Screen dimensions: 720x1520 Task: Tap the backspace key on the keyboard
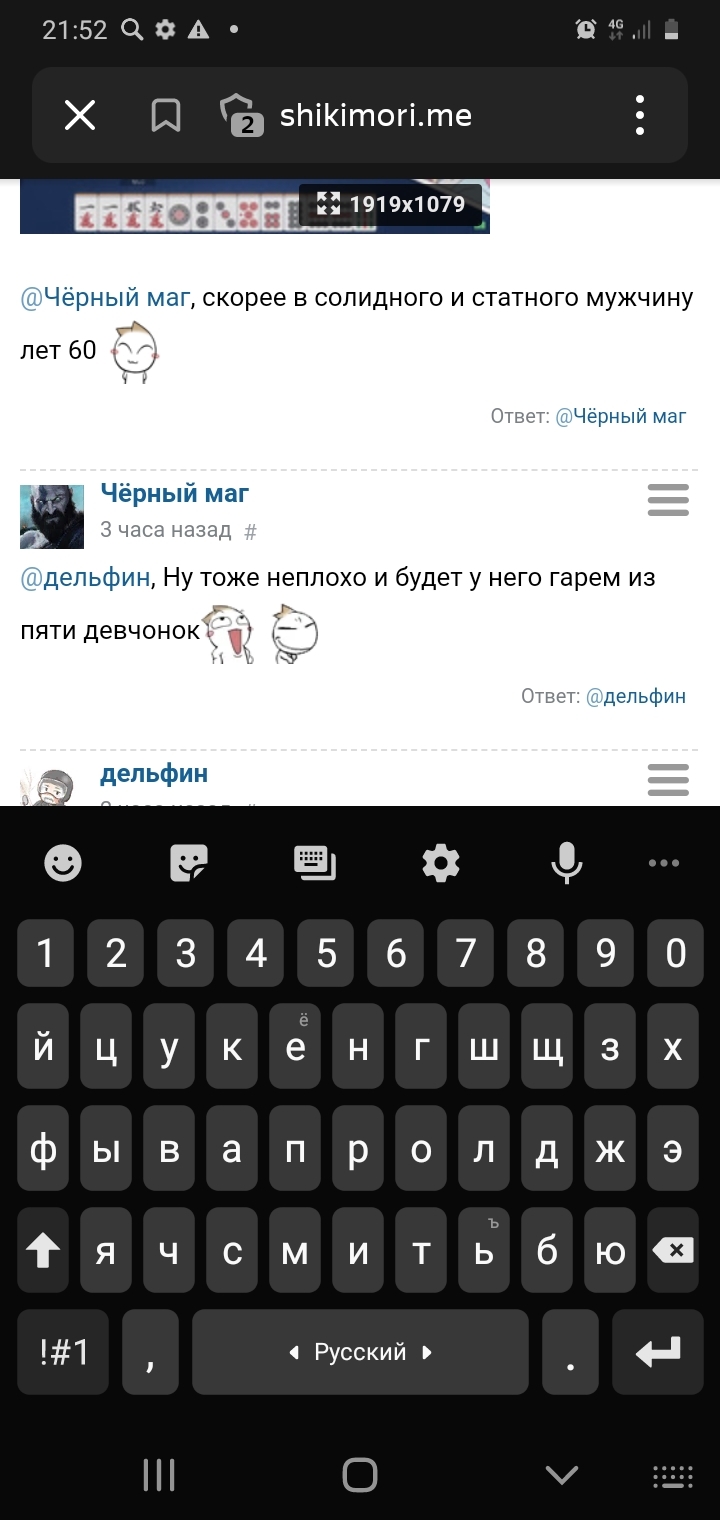tap(672, 1251)
